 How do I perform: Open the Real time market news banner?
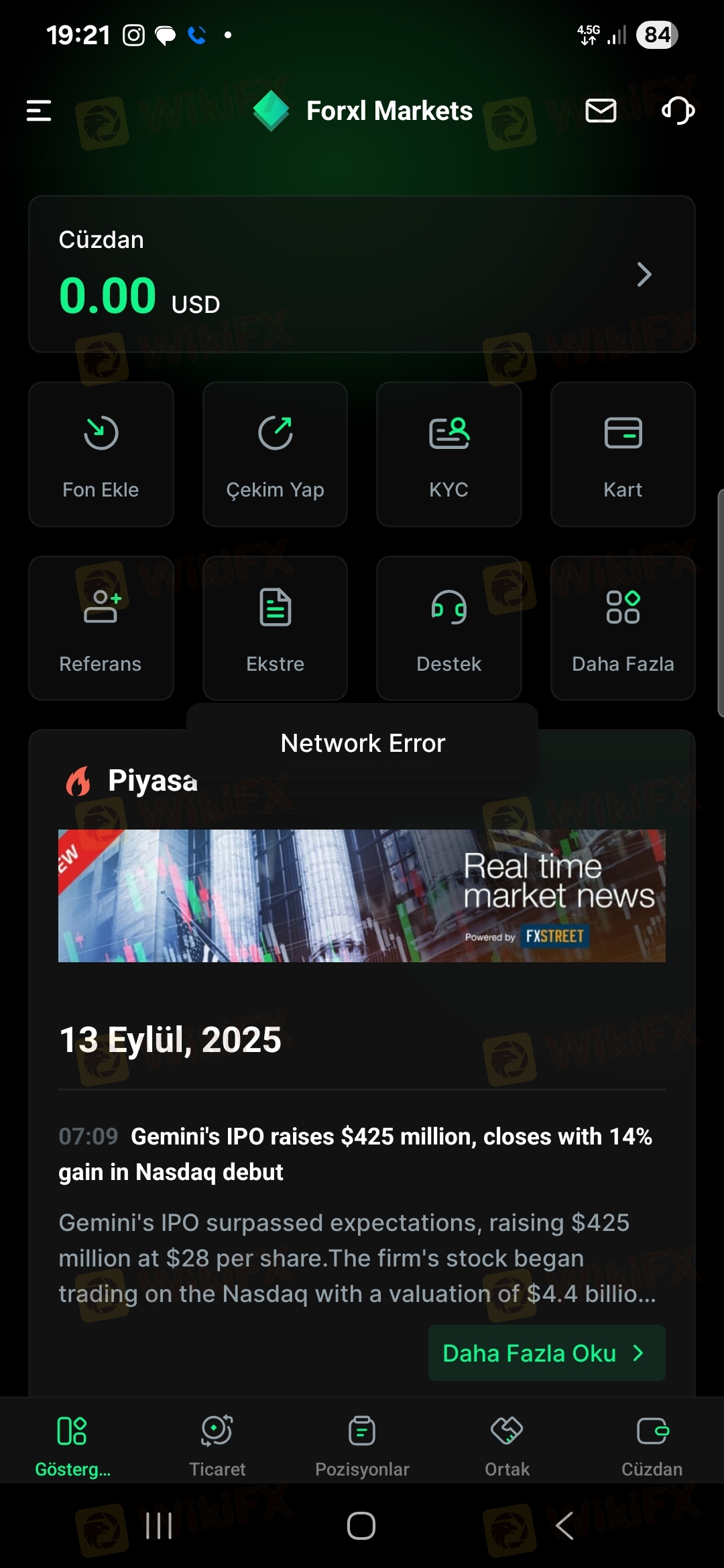click(x=362, y=896)
